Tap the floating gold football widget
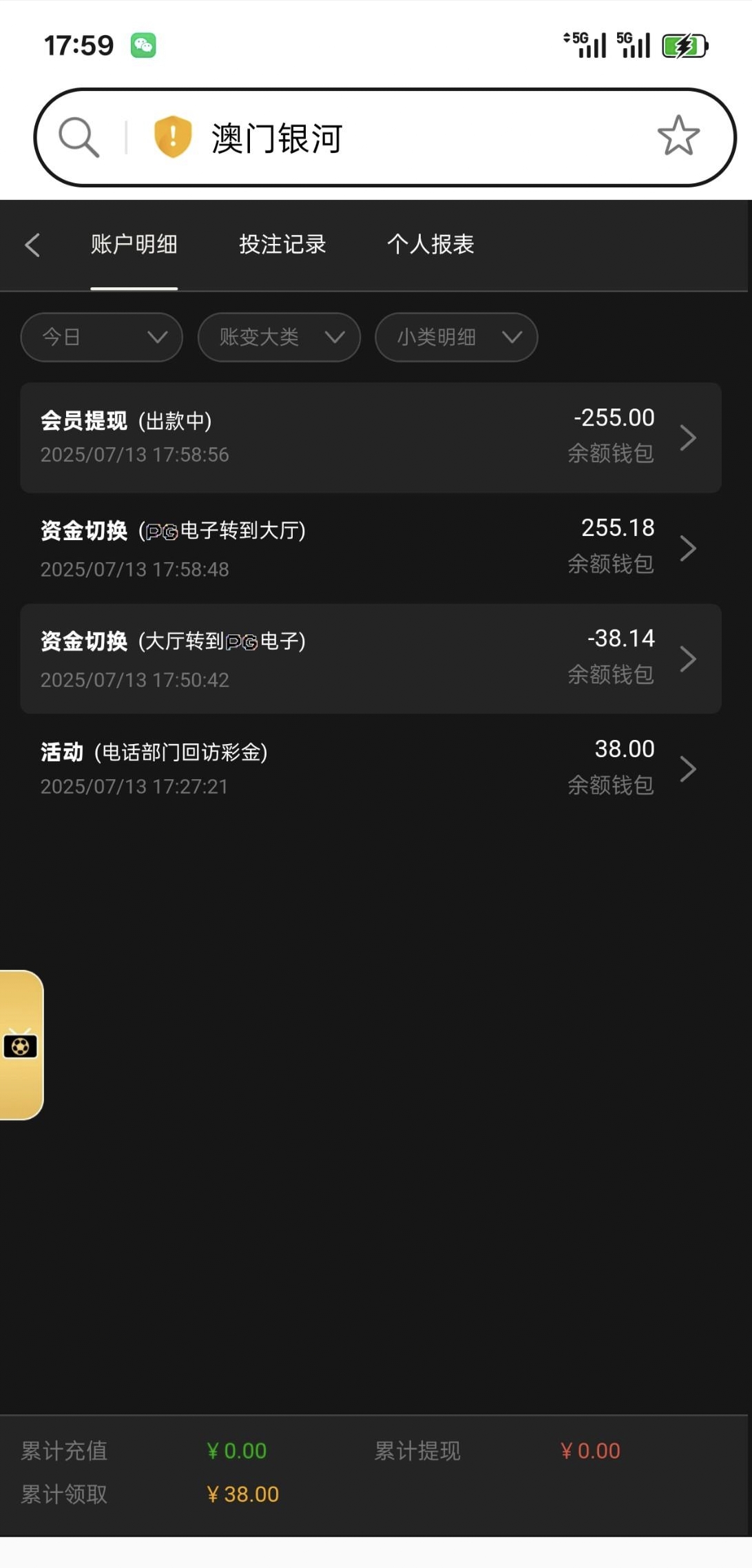This screenshot has height=1568, width=752. (x=21, y=1045)
